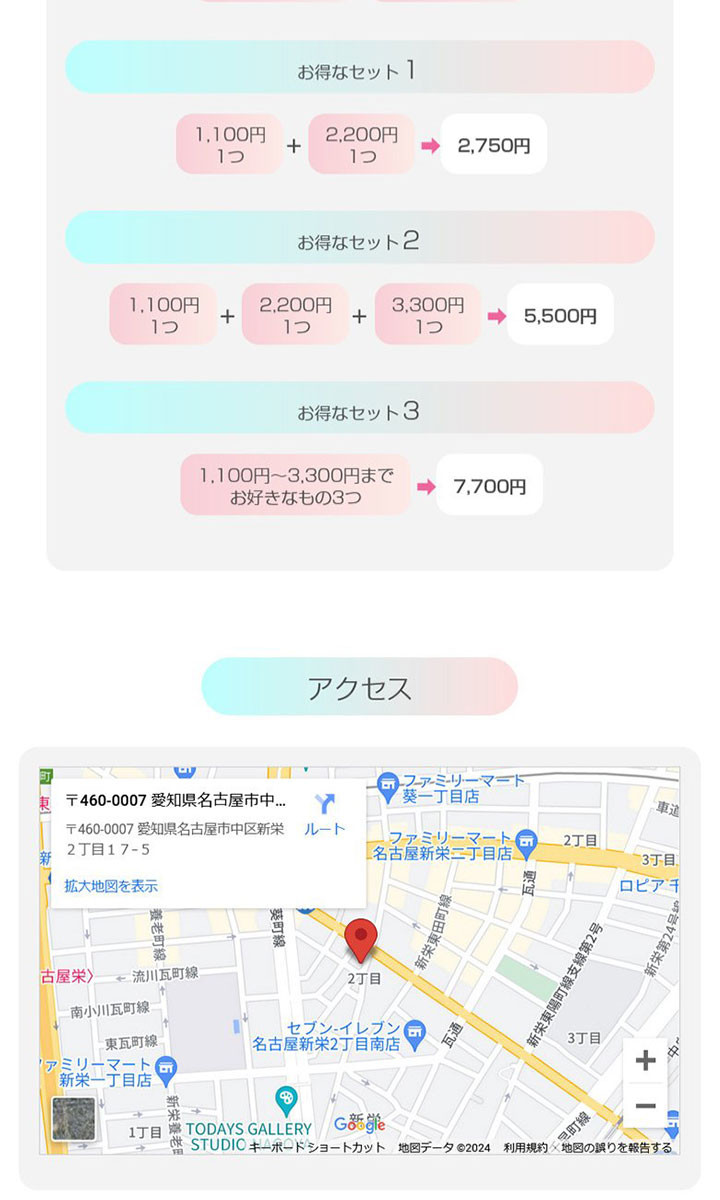Open route directions in Google Maps
This screenshot has width=720, height=1200.
tap(324, 814)
